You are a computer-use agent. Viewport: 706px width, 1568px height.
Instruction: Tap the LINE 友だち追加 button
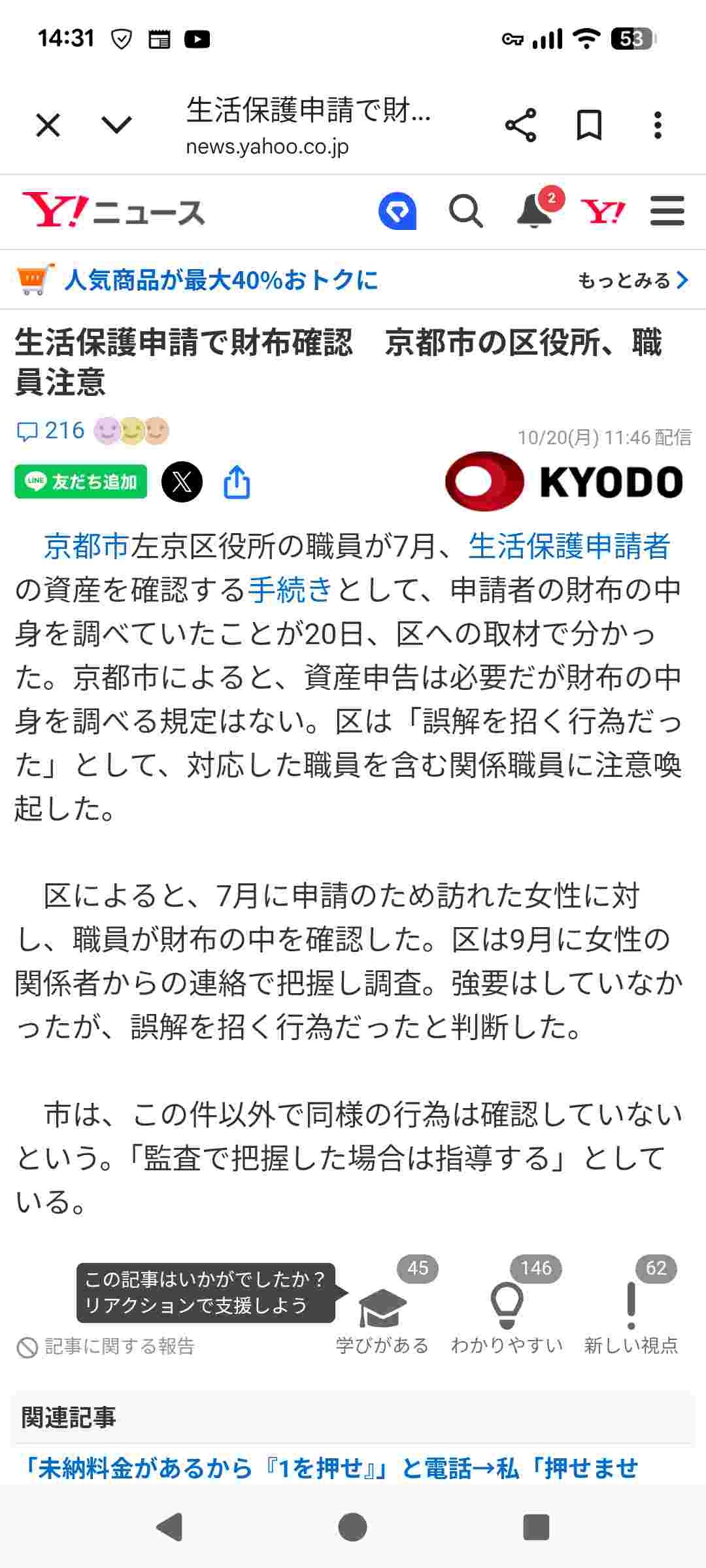coord(81,482)
